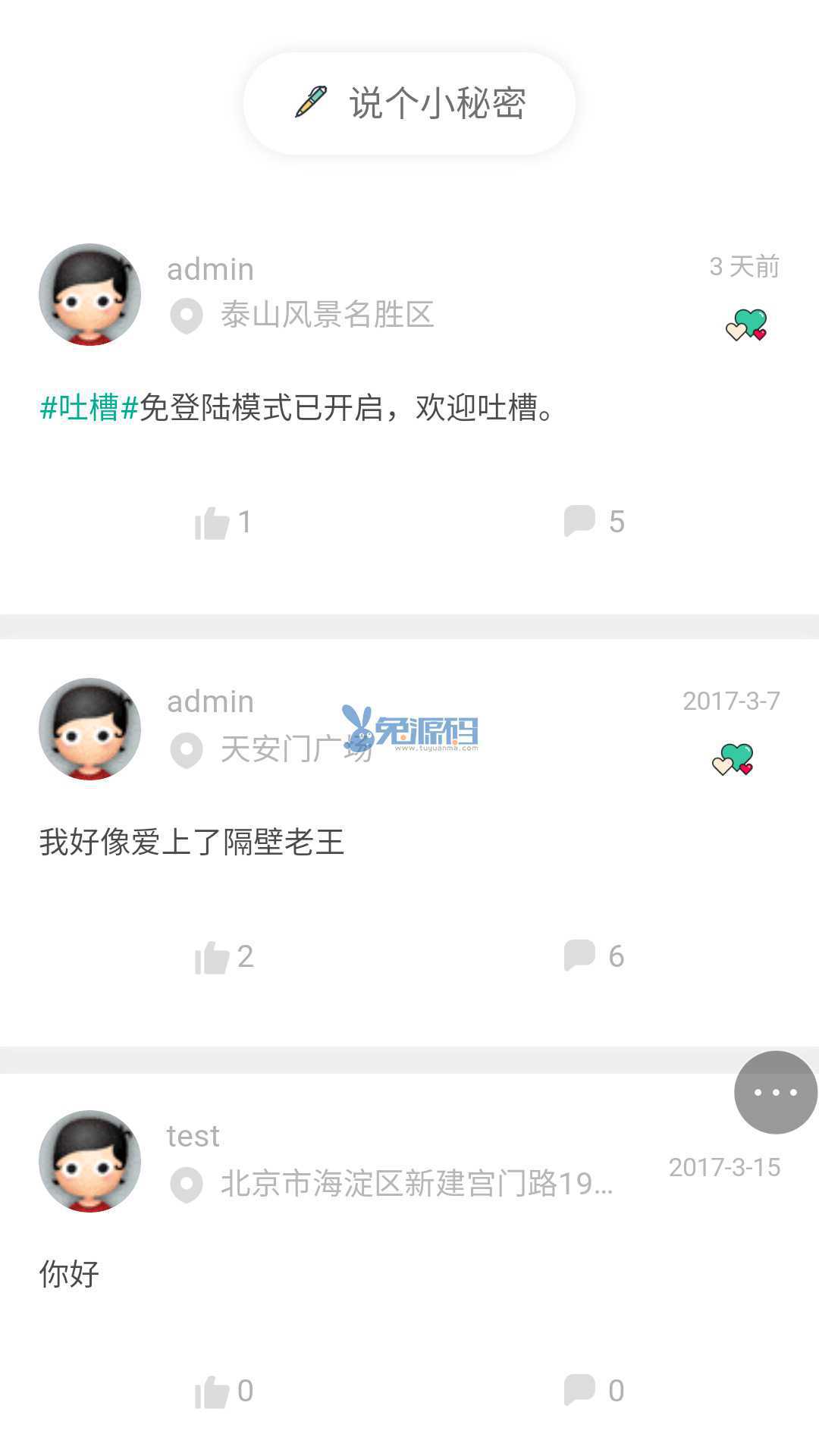Like the 隔壁老王 post
819x1456 pixels.
tap(222, 957)
